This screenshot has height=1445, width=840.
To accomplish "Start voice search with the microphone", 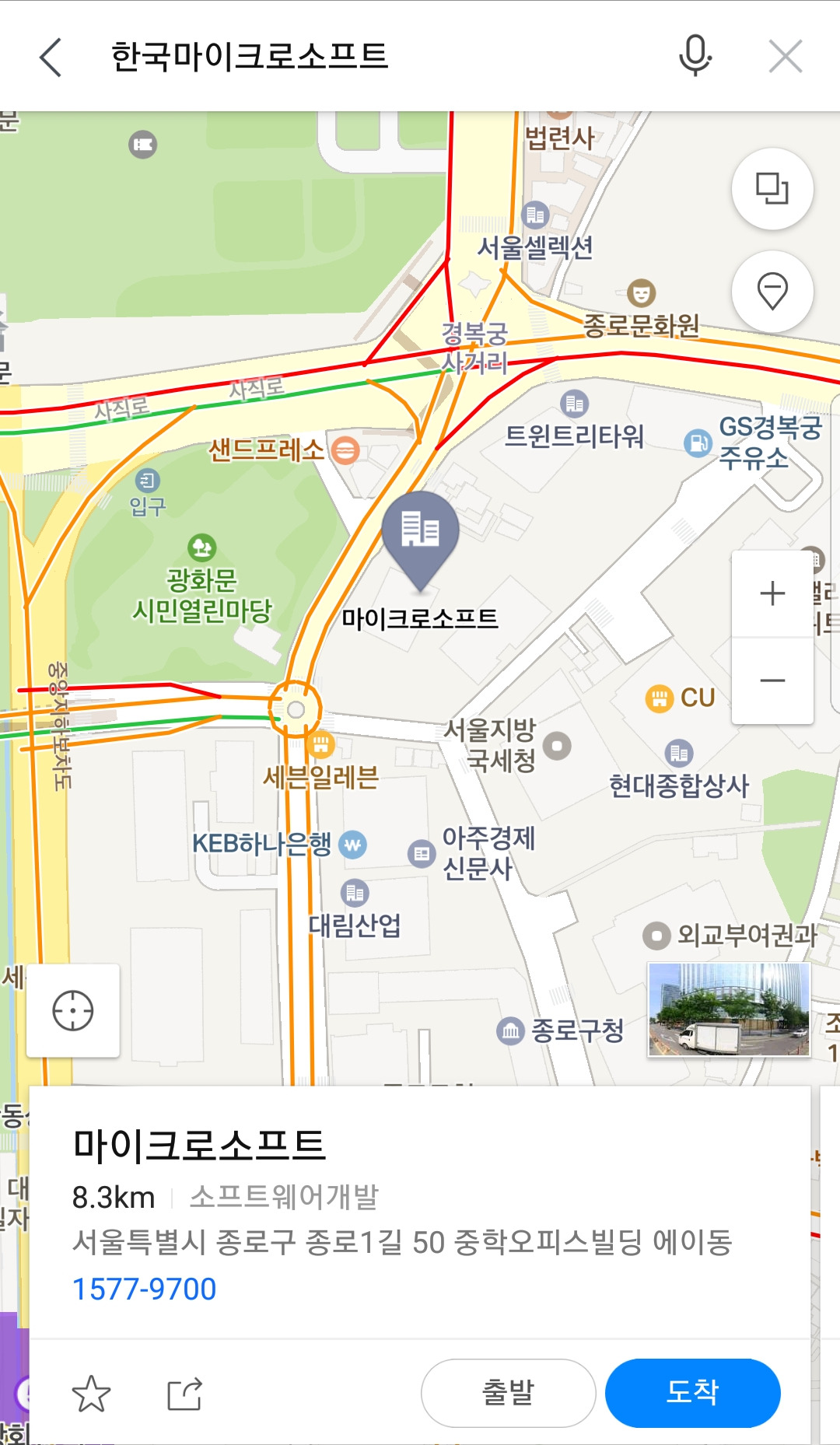I will tap(695, 56).
